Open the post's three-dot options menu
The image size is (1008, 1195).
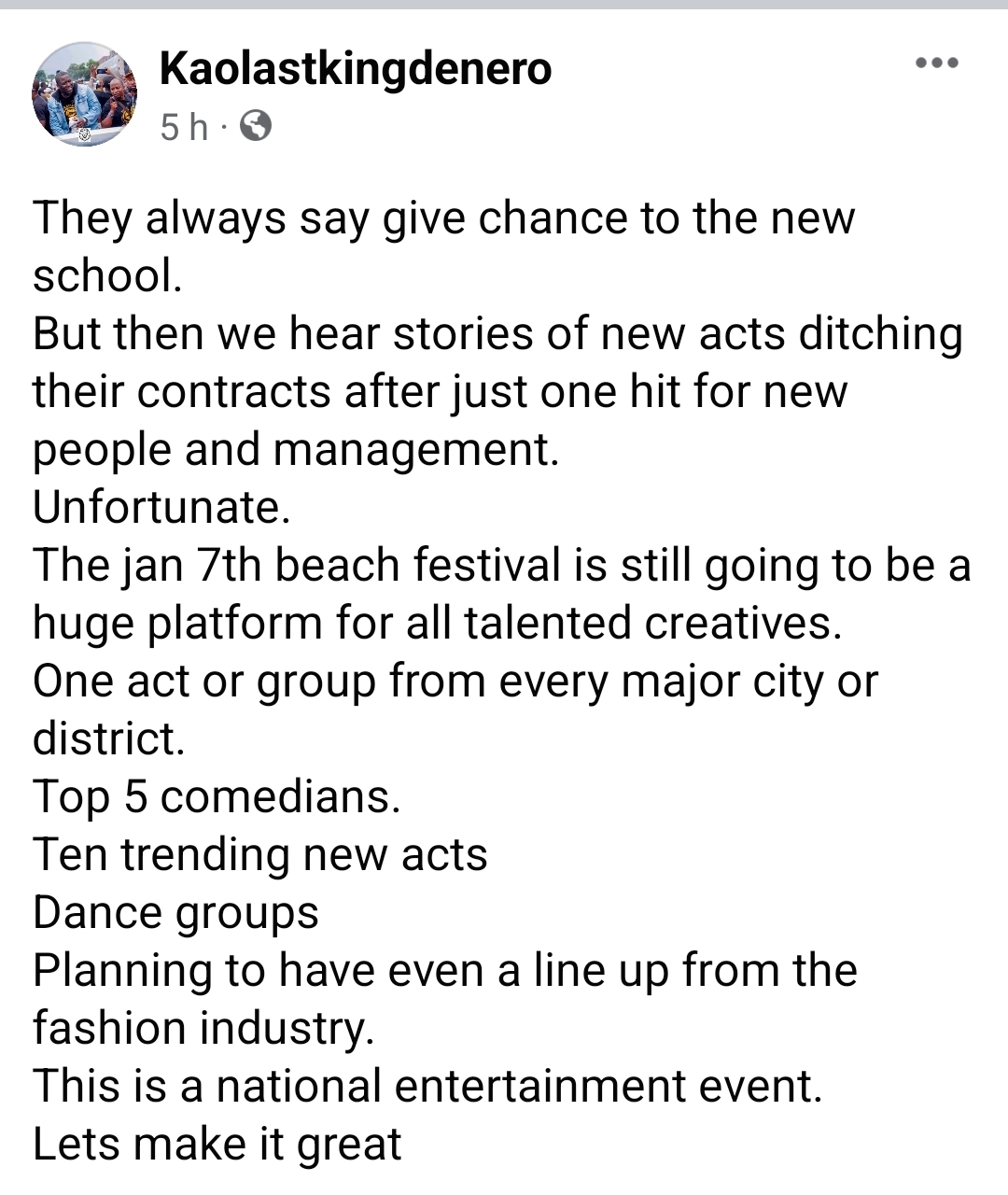pos(936,63)
